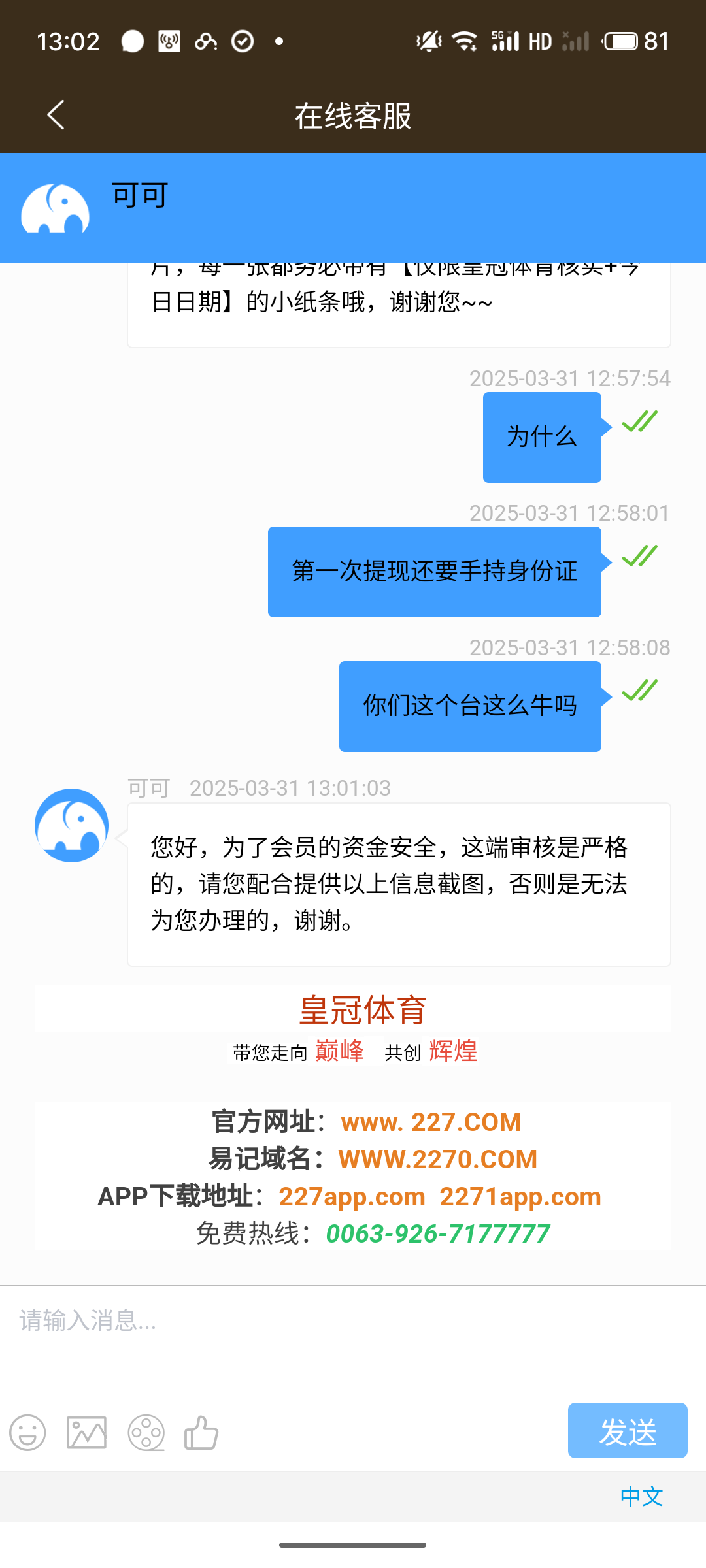The image size is (706, 1568).
Task: Attach a picture to the chat
Action: (86, 1433)
